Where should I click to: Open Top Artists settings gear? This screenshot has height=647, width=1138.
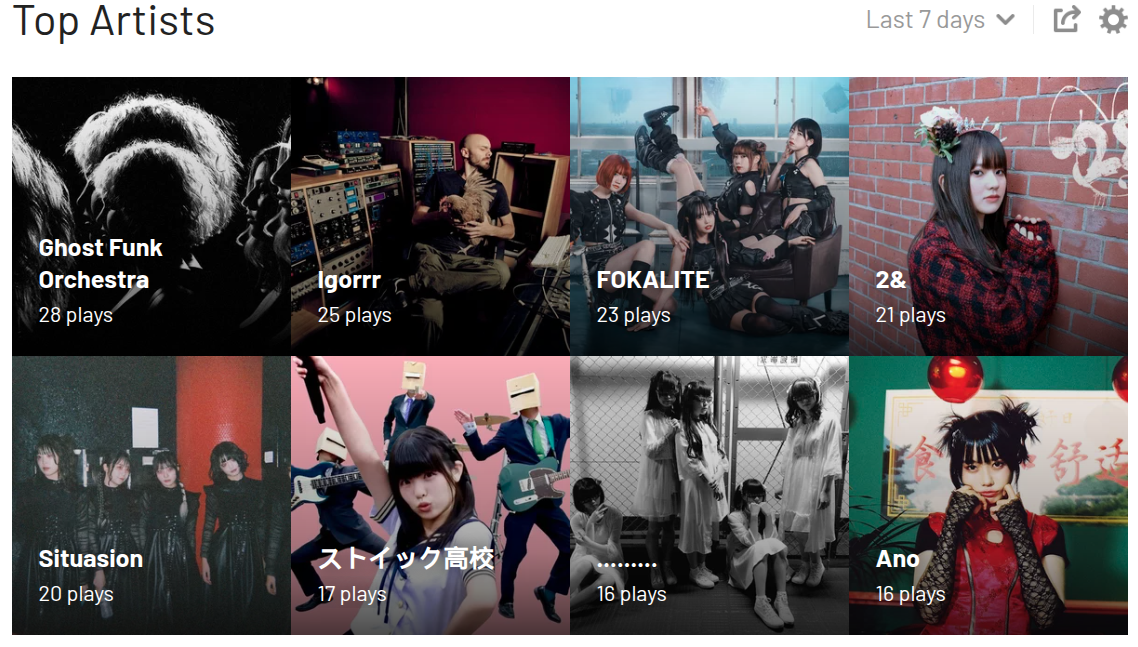tap(1113, 19)
